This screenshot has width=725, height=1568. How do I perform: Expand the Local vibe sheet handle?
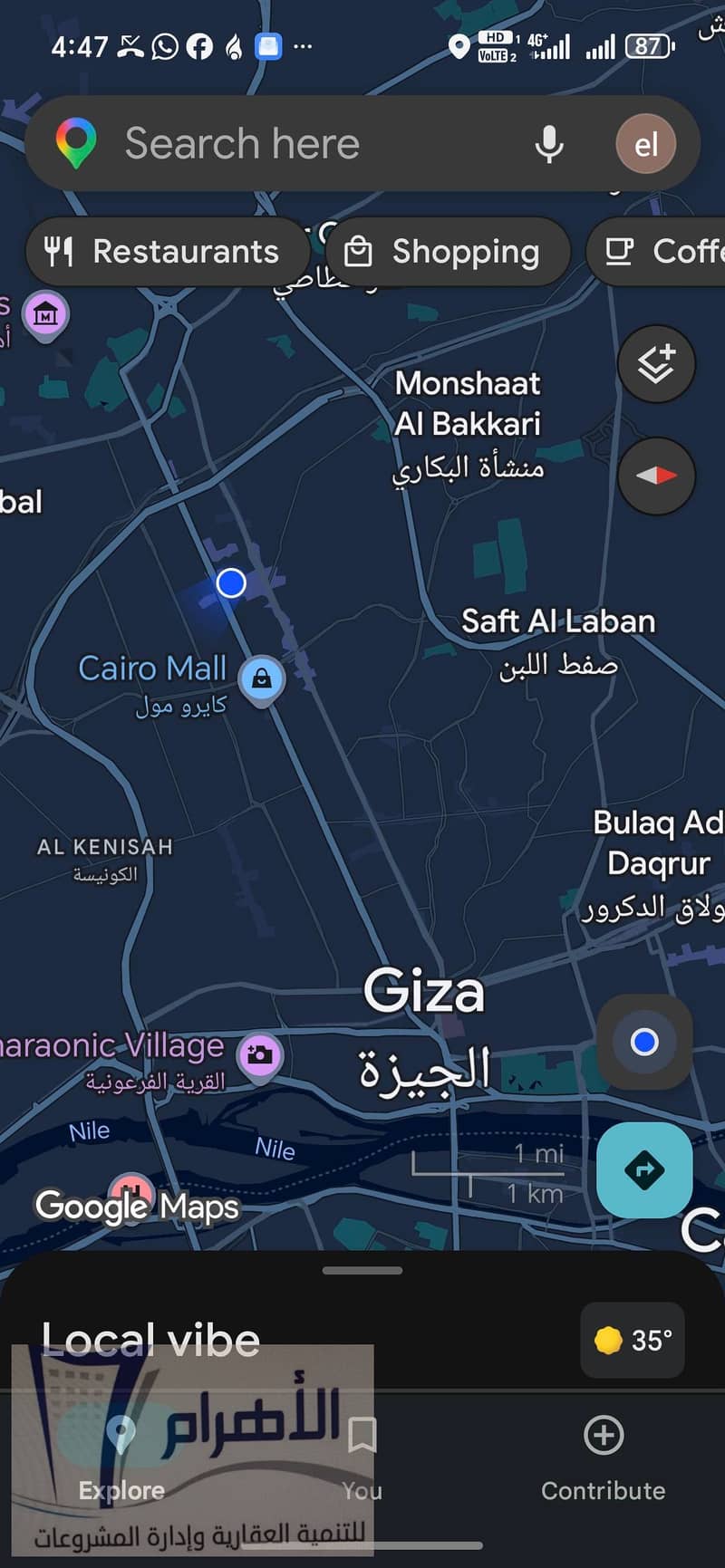[x=362, y=1270]
